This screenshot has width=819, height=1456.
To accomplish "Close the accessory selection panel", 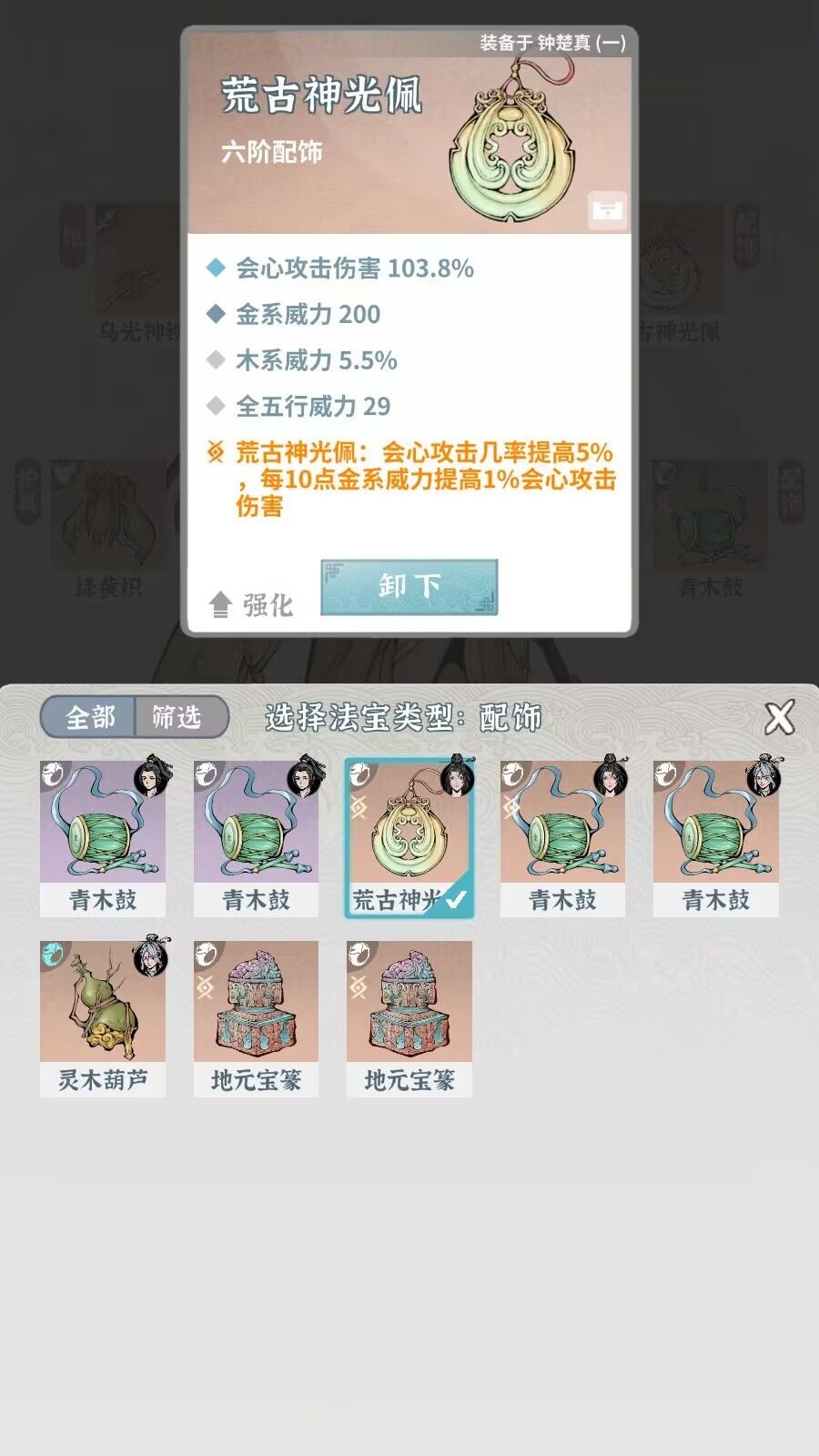I will (x=778, y=718).
